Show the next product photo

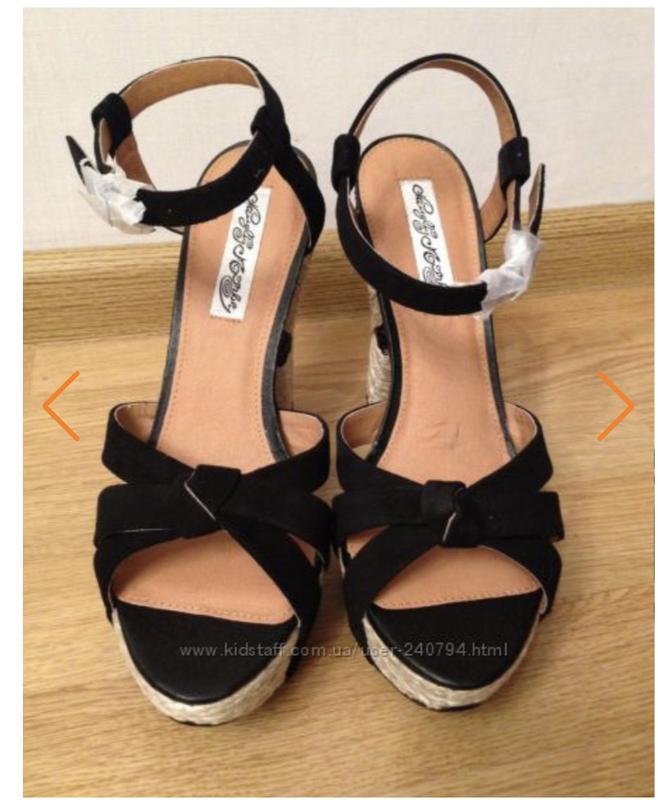[x=615, y=406]
